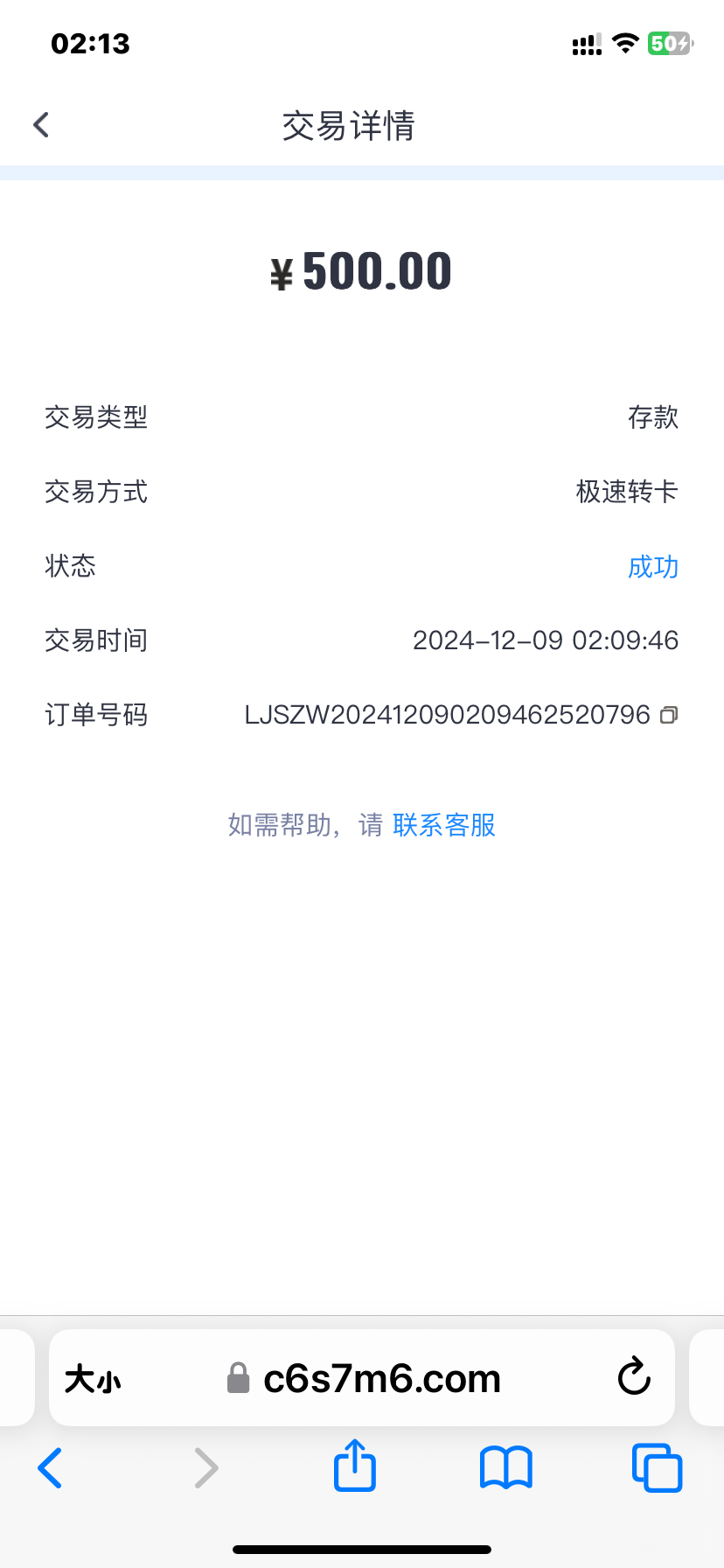Go back from the 交易详情 page
Viewport: 724px width, 1568px height.
click(x=41, y=125)
